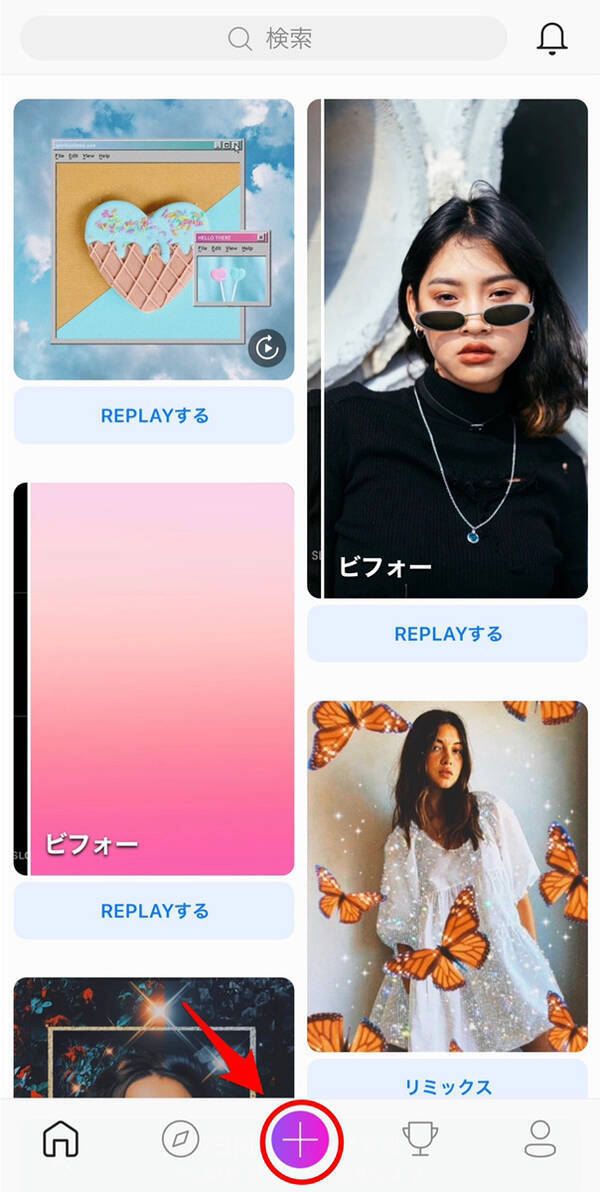The image size is (600, 1192).
Task: Open the butterfly glitter dress photo
Action: pyautogui.click(x=447, y=875)
